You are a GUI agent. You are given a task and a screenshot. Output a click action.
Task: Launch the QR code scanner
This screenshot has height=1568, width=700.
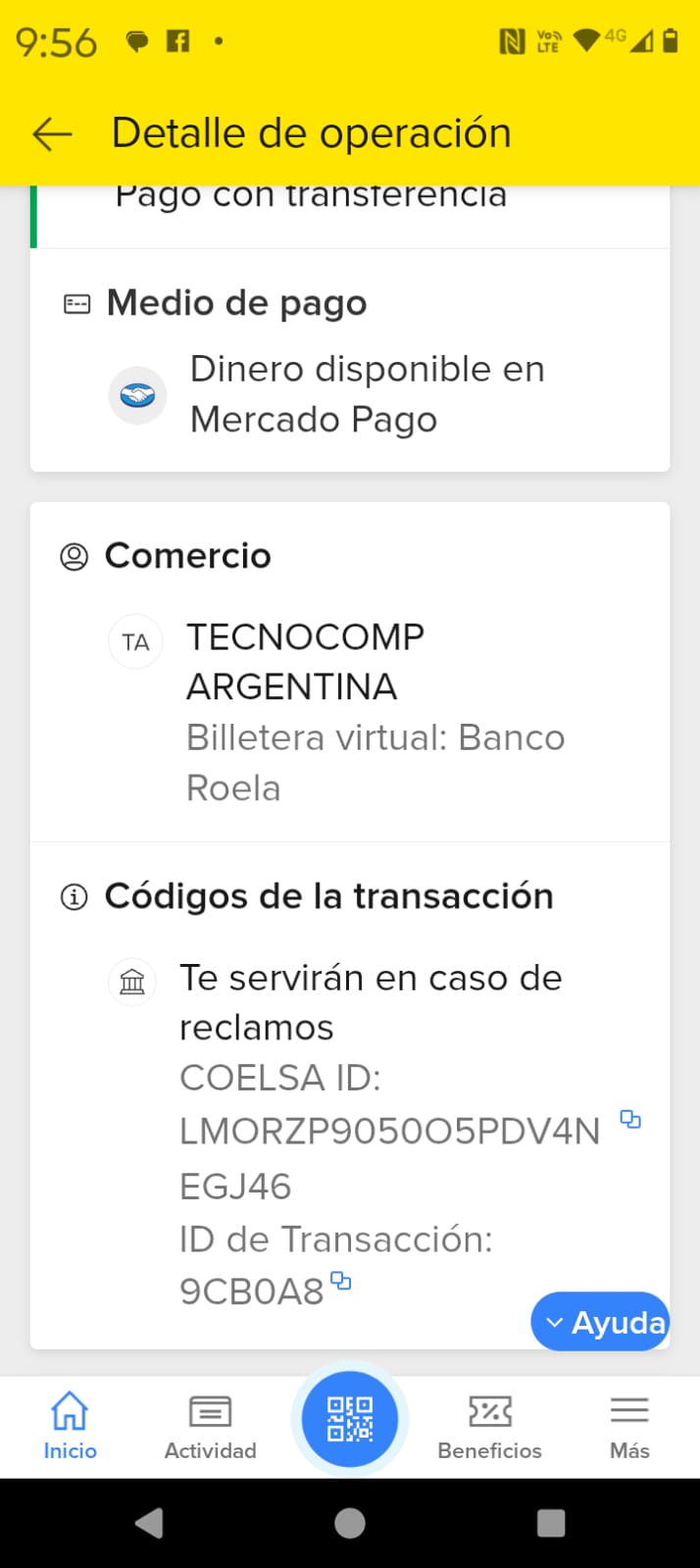[x=350, y=1419]
